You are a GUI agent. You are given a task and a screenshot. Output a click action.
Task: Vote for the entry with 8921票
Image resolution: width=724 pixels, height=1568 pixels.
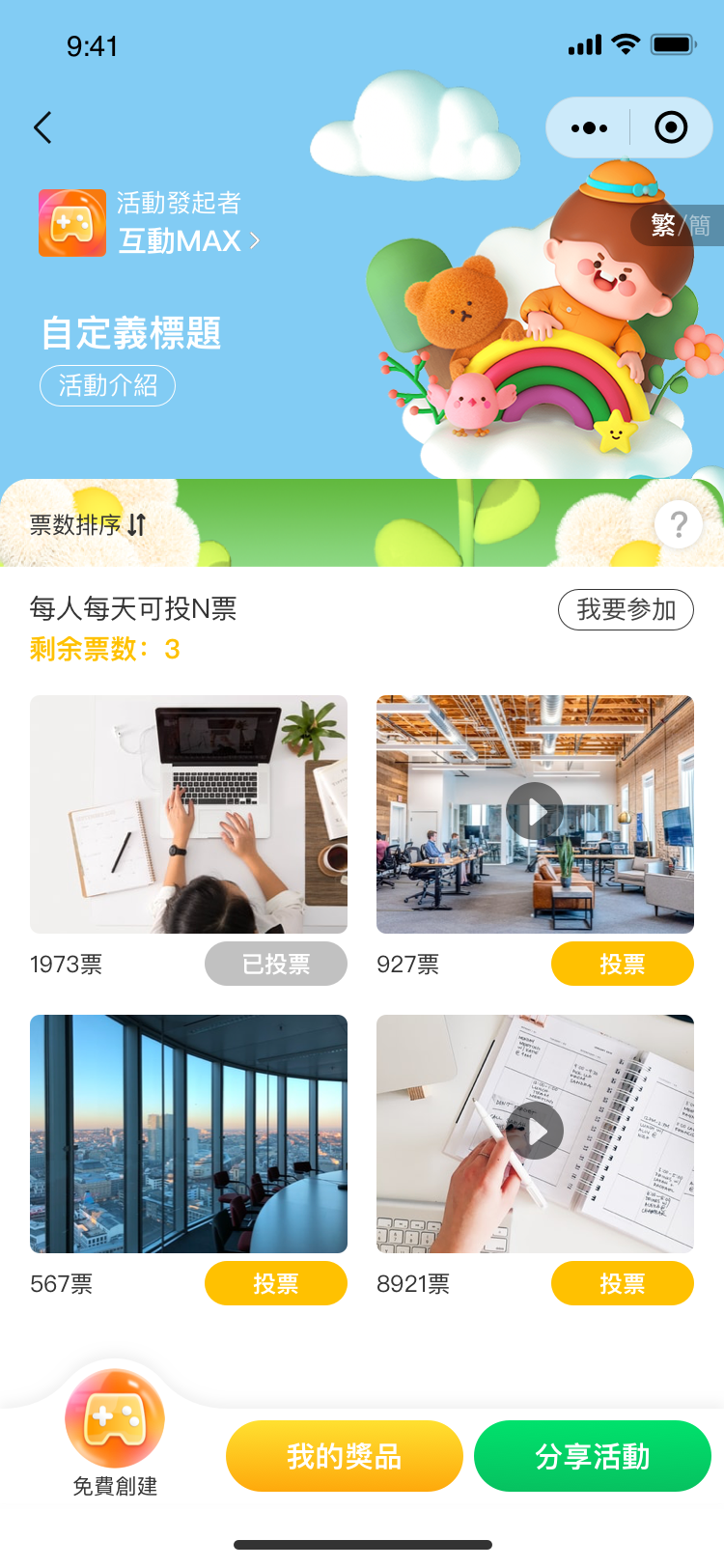(622, 1283)
